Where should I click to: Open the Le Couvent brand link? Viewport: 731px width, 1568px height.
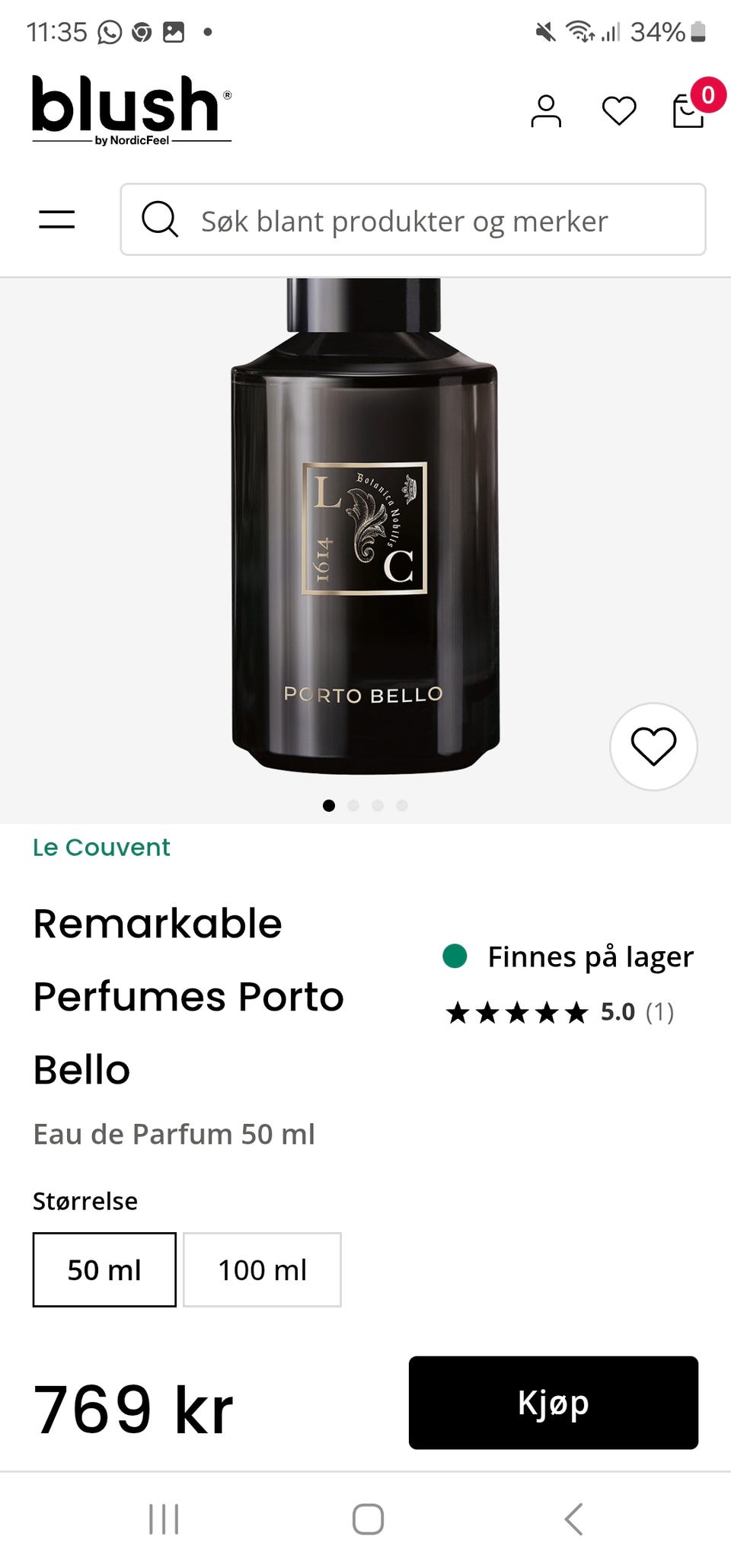[x=101, y=847]
